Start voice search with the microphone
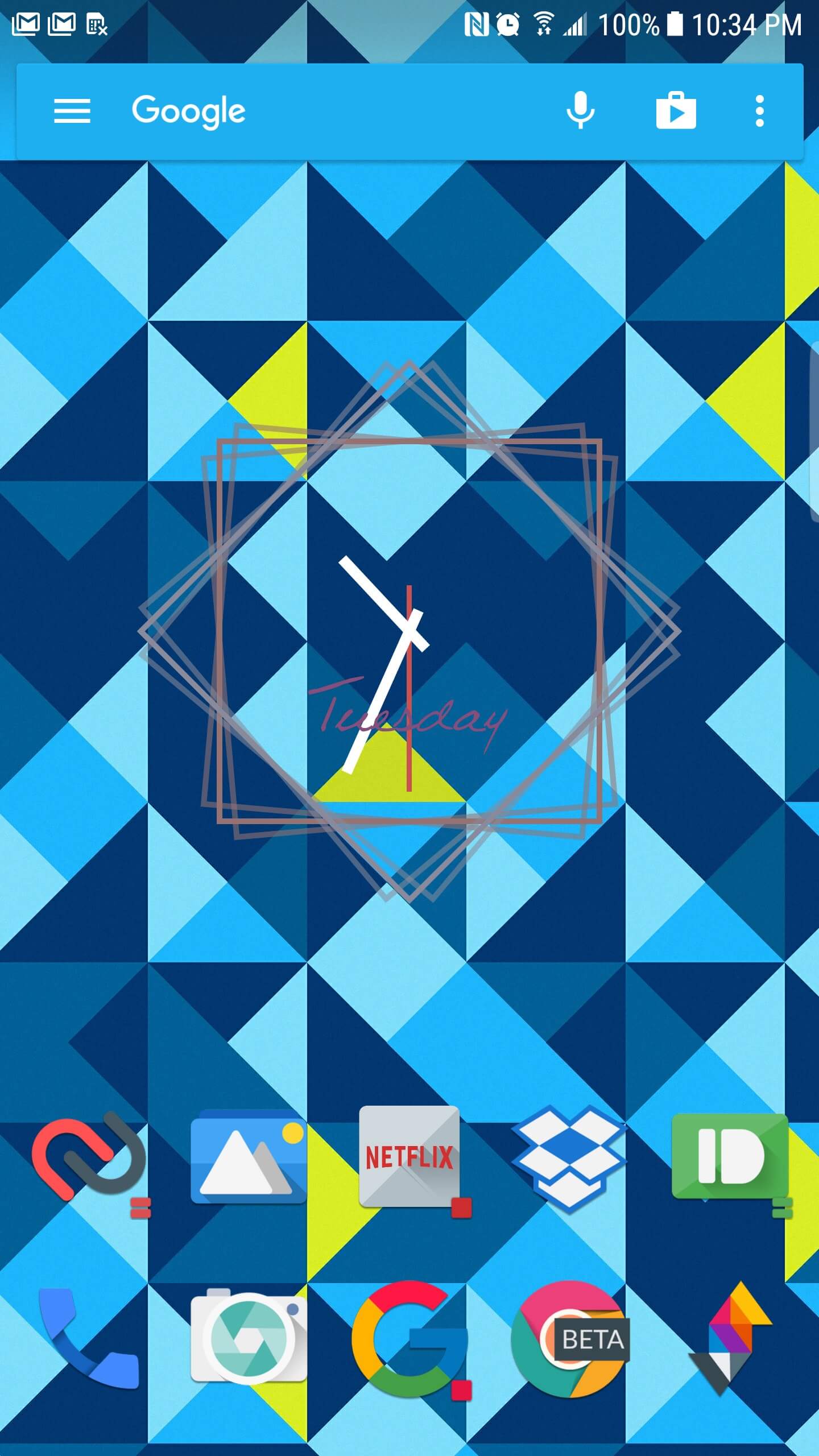 pyautogui.click(x=580, y=110)
